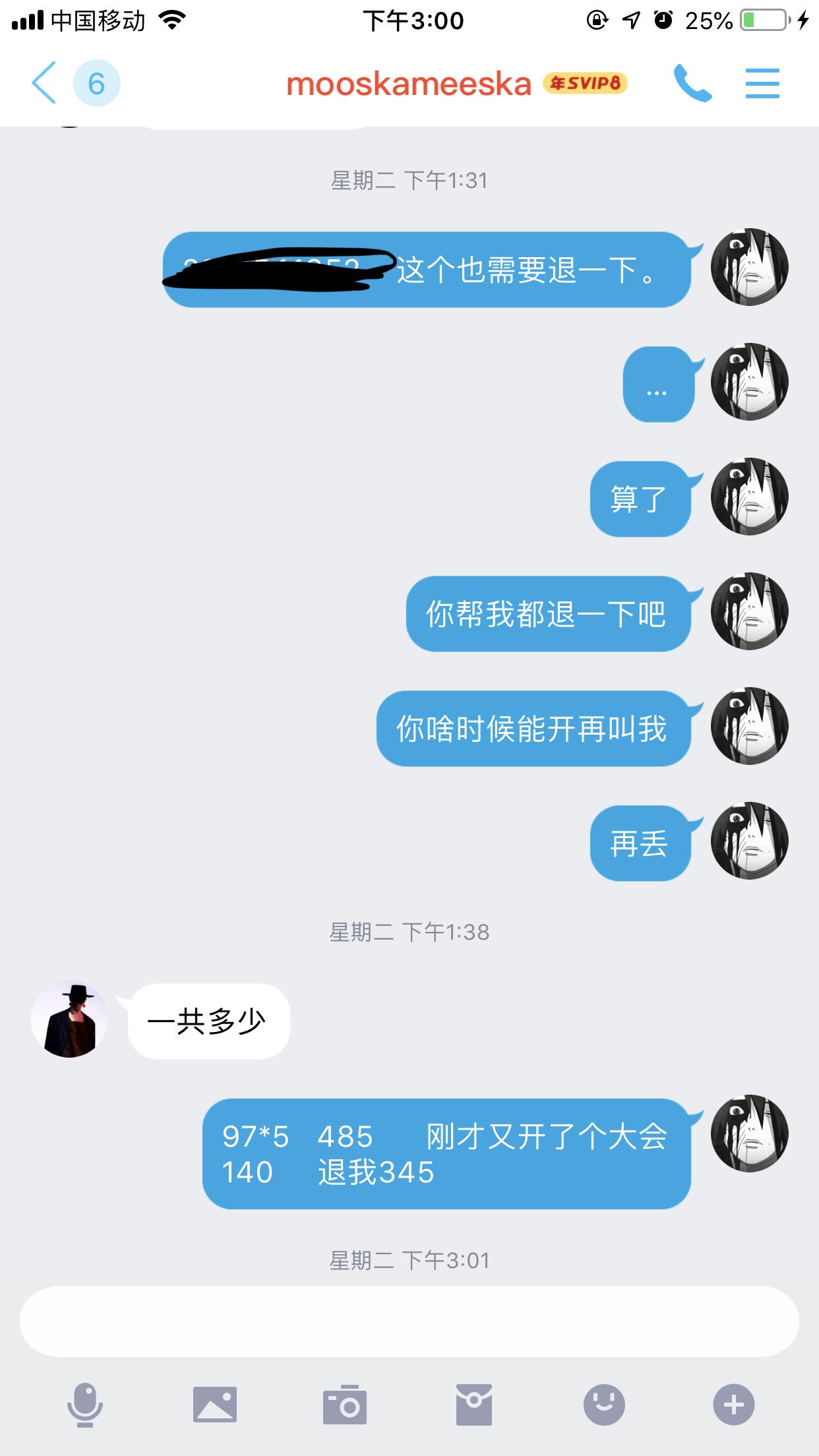
Task: View the profile of the contact who sent 一共多少
Action: tap(69, 1019)
